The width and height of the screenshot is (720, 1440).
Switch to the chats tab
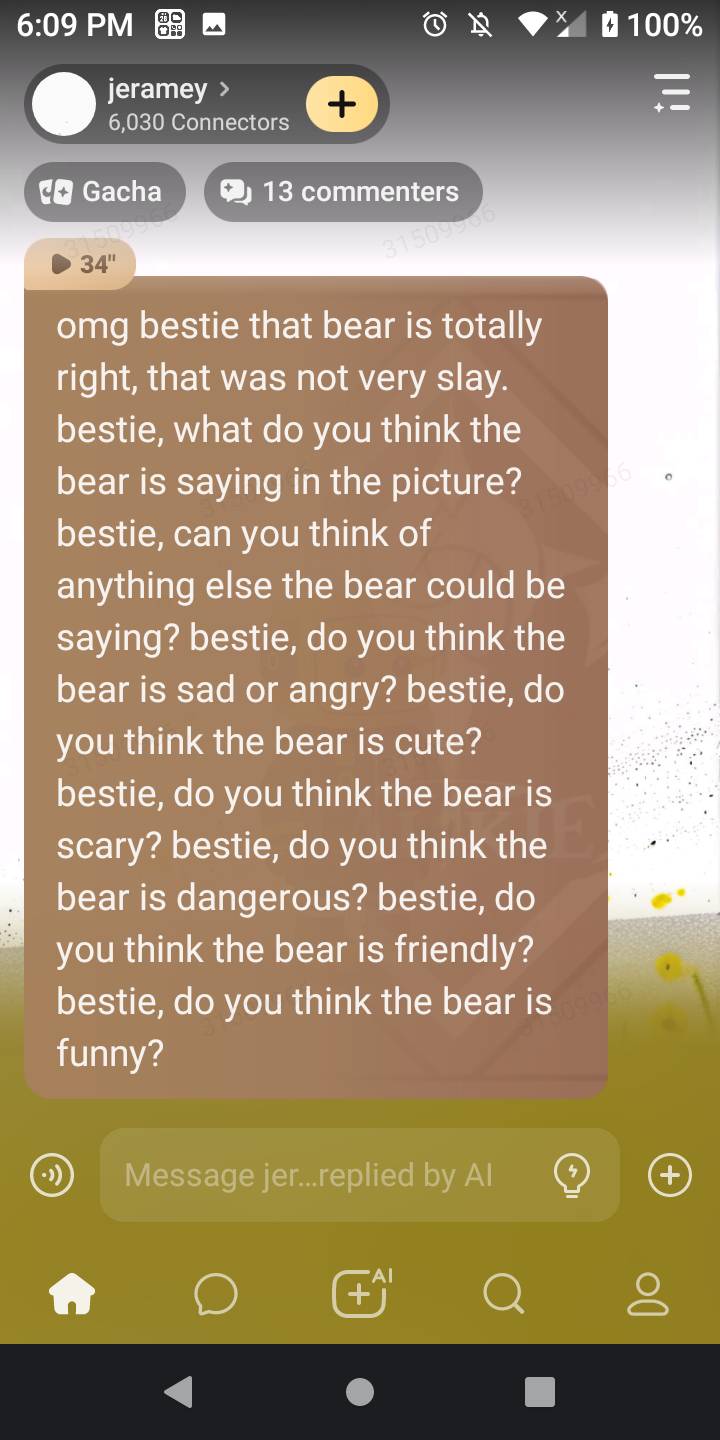pos(216,1294)
